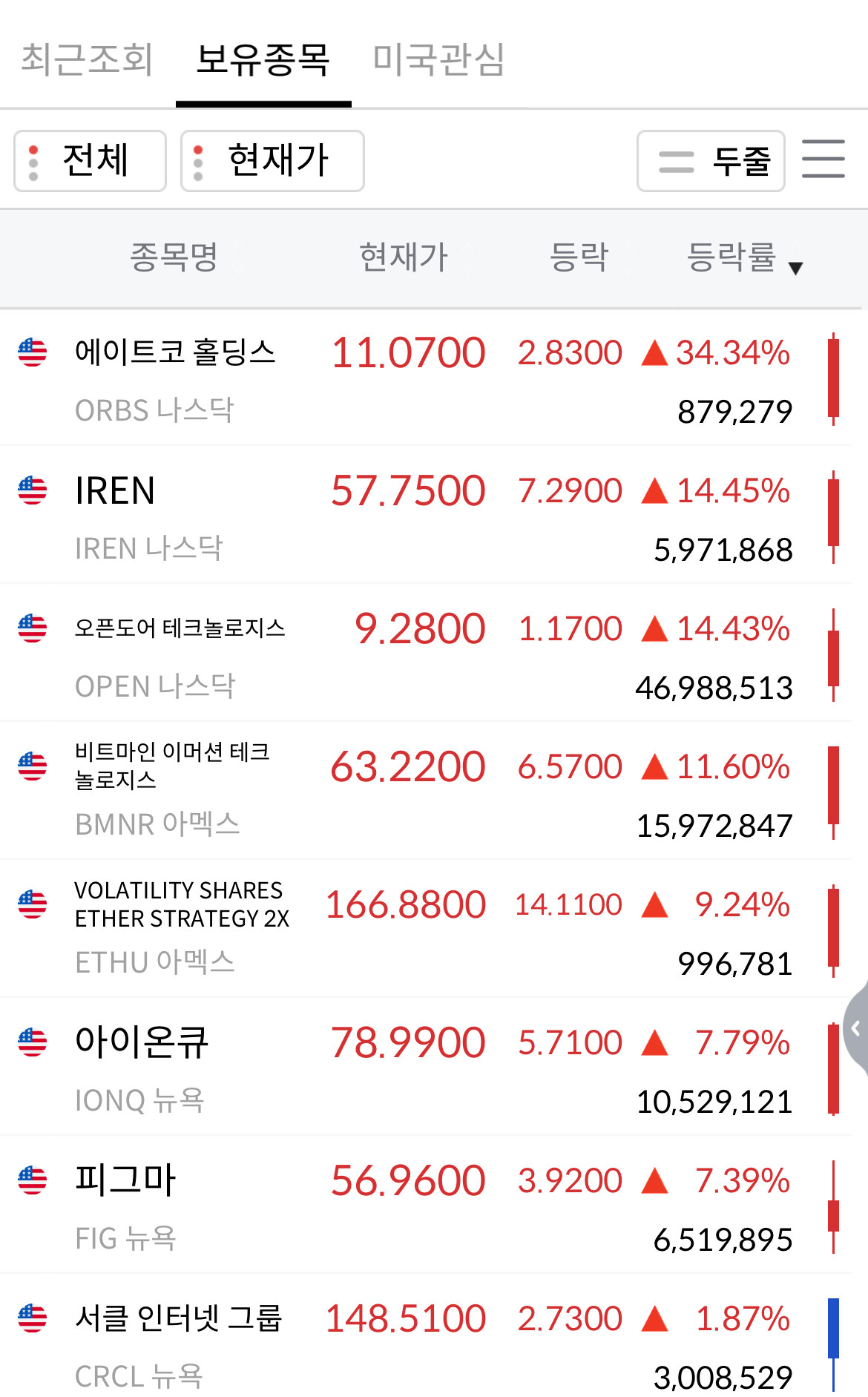The width and height of the screenshot is (868, 1397).
Task: Toggle the 두줄 row layout button
Action: (711, 161)
